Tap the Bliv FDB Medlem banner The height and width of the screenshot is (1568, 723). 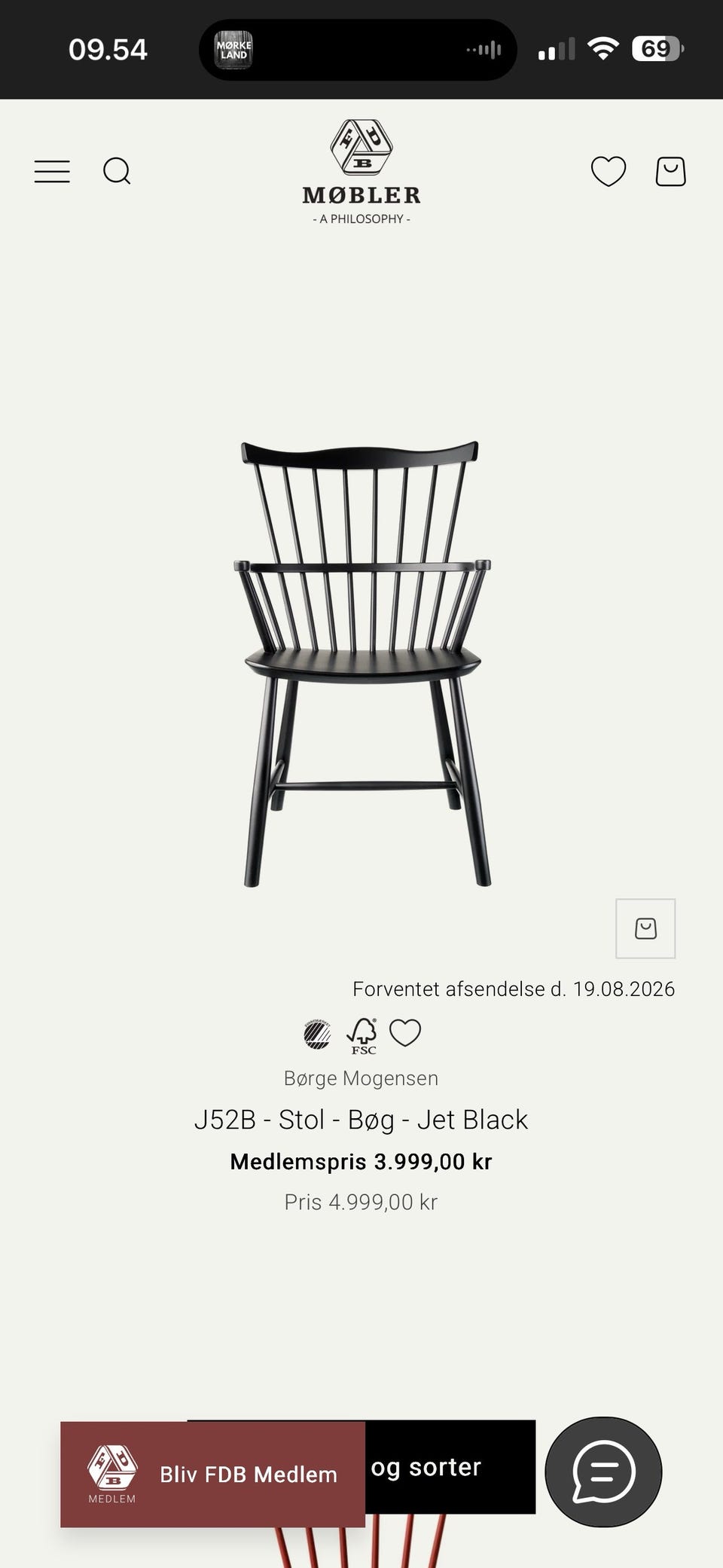coord(212,1475)
